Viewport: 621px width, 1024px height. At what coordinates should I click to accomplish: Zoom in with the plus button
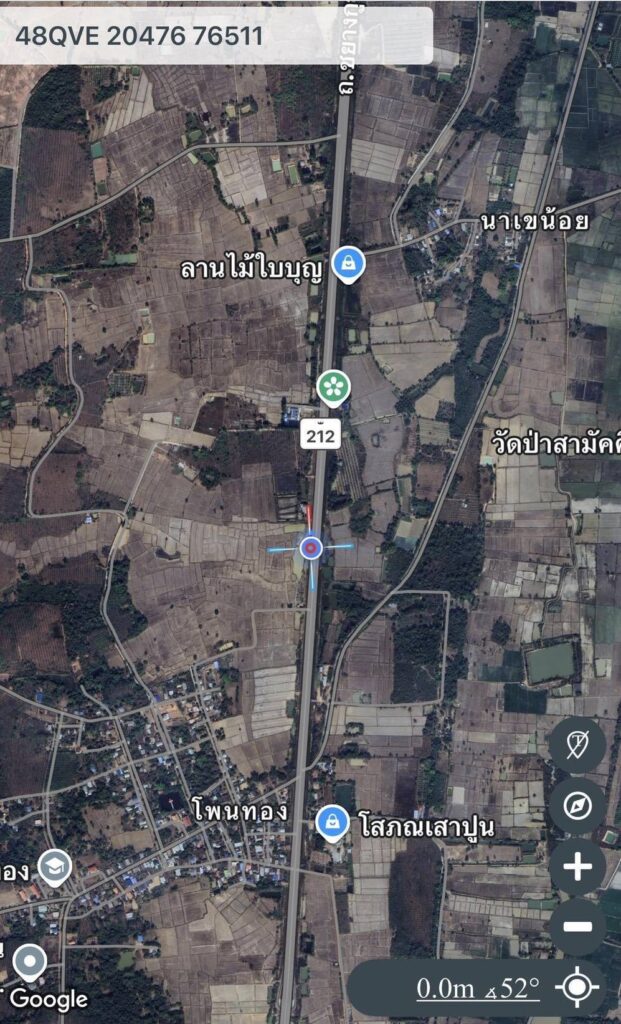(577, 867)
